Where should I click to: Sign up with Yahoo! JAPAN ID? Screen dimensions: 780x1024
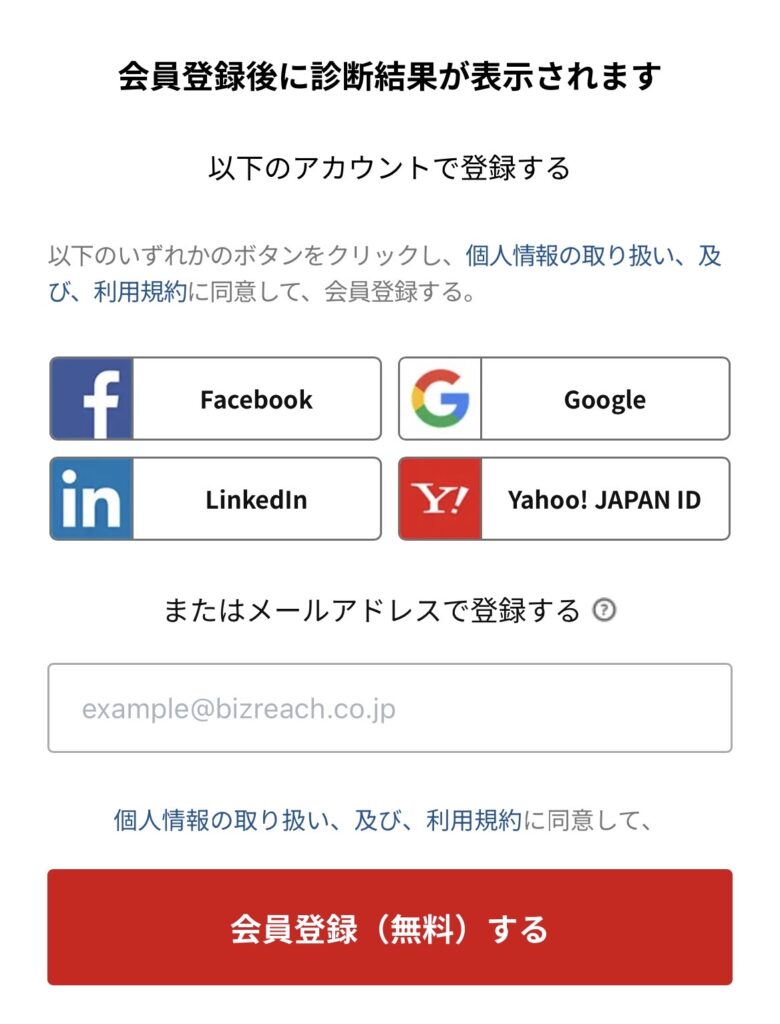564,499
